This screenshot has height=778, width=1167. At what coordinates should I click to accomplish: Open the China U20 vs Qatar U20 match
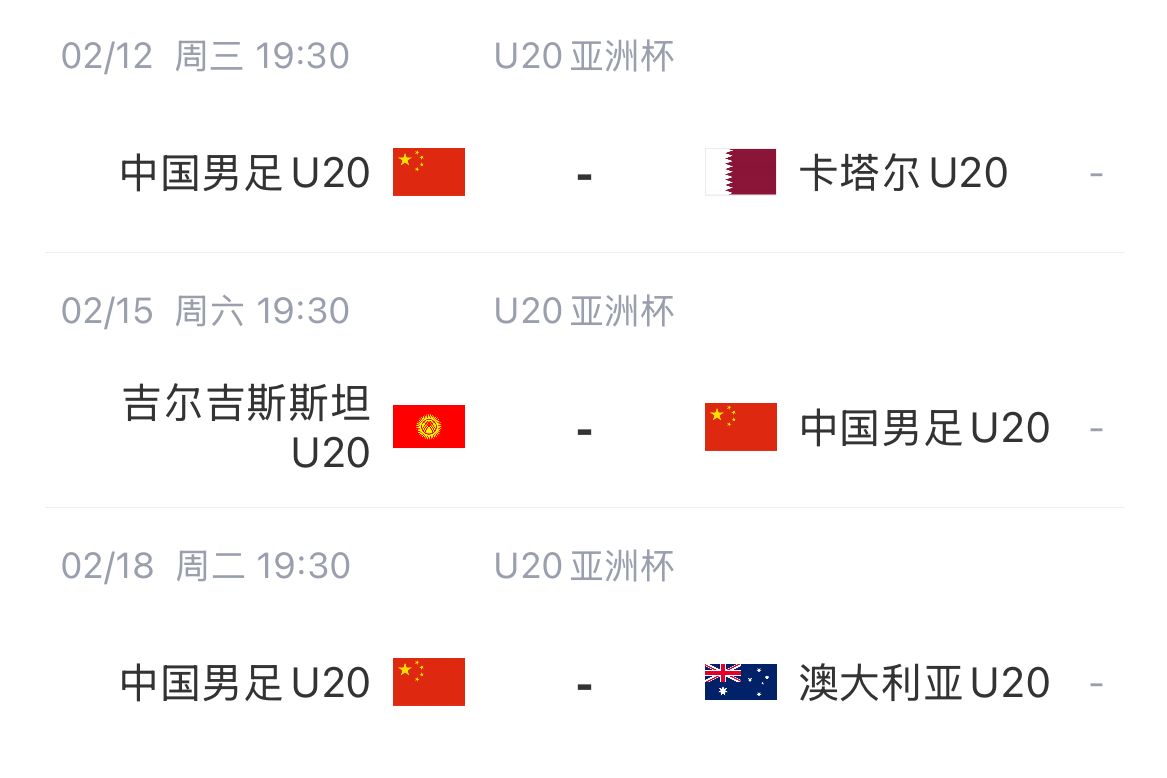(x=584, y=174)
